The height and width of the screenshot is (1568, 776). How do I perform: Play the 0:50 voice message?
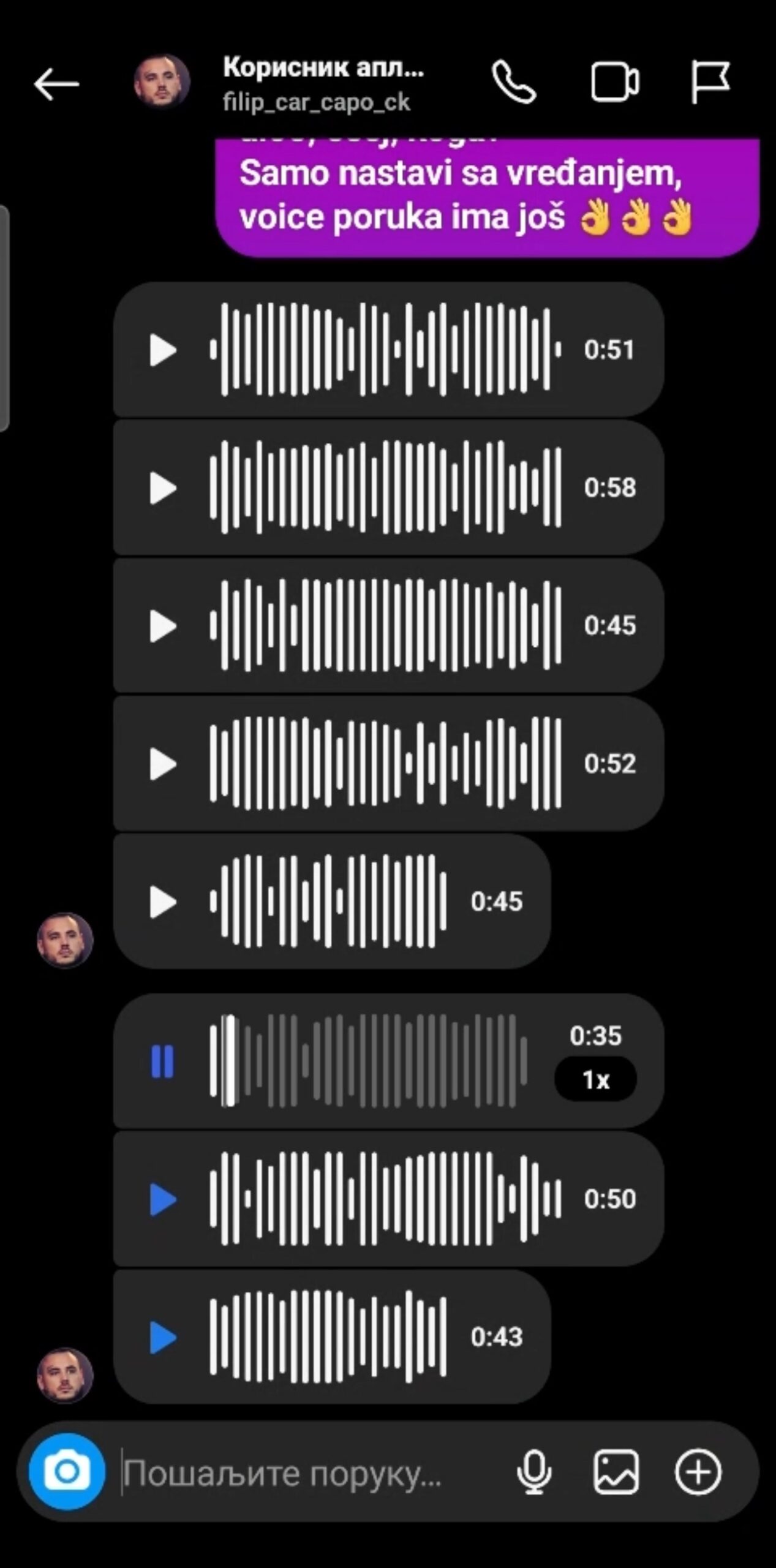(163, 1199)
